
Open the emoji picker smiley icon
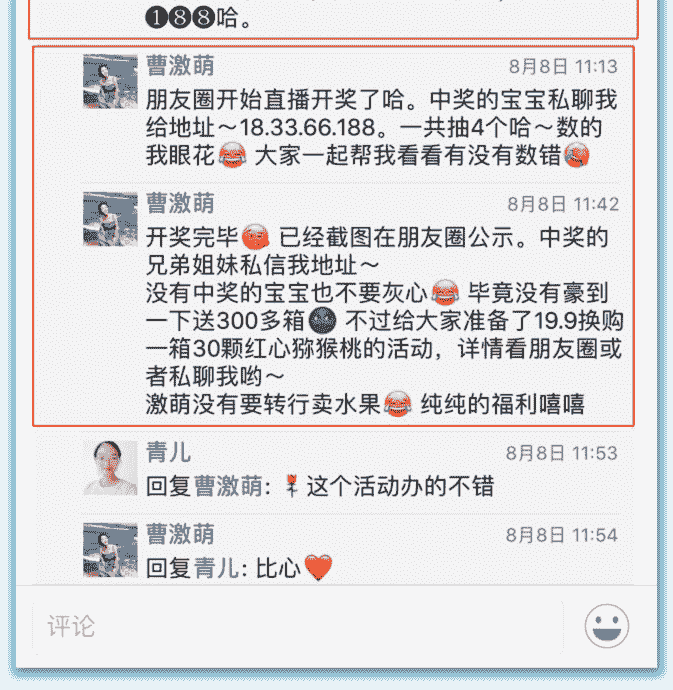pos(607,628)
